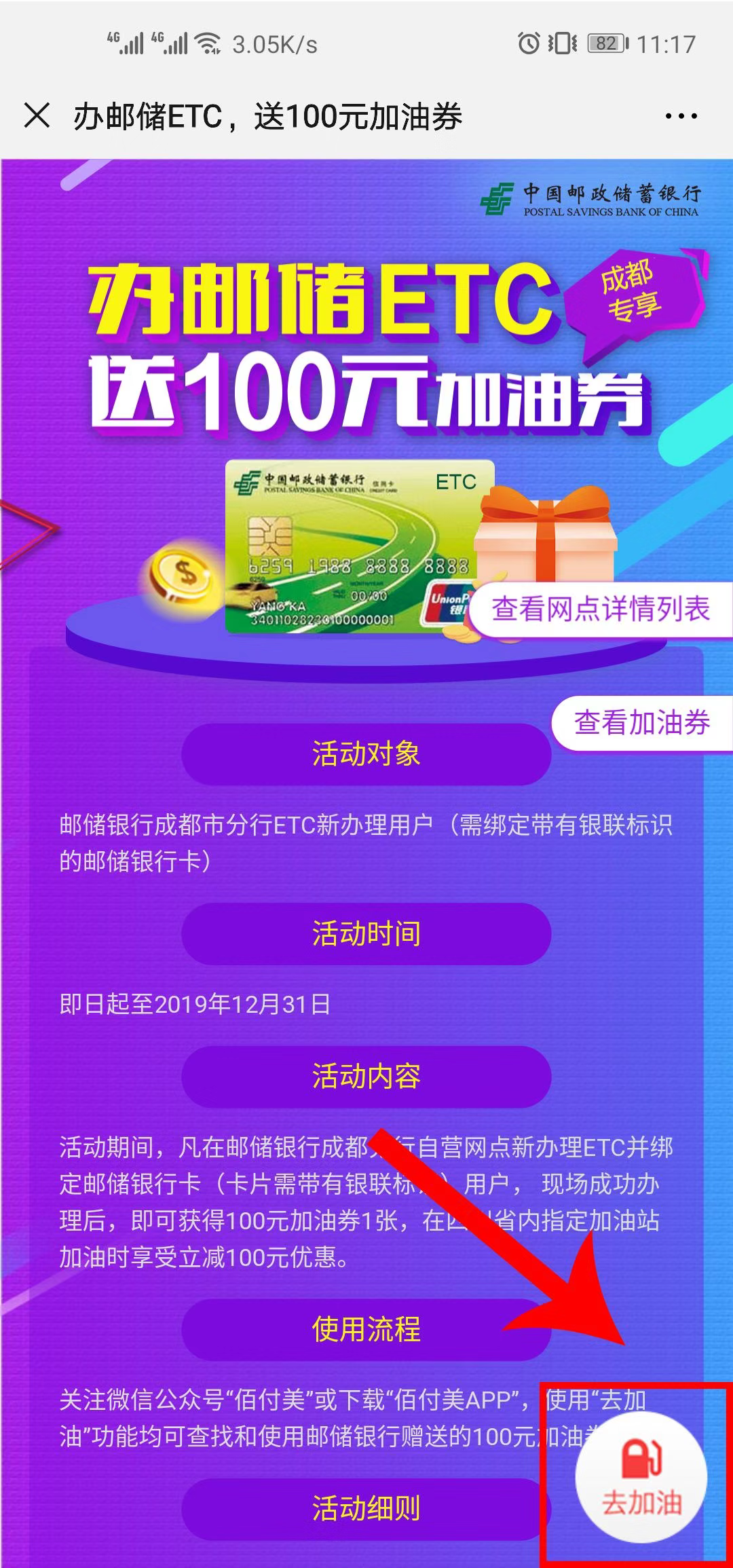Open 查看网点详情列表 branch list
This screenshot has height=1568, width=733.
coord(601,609)
